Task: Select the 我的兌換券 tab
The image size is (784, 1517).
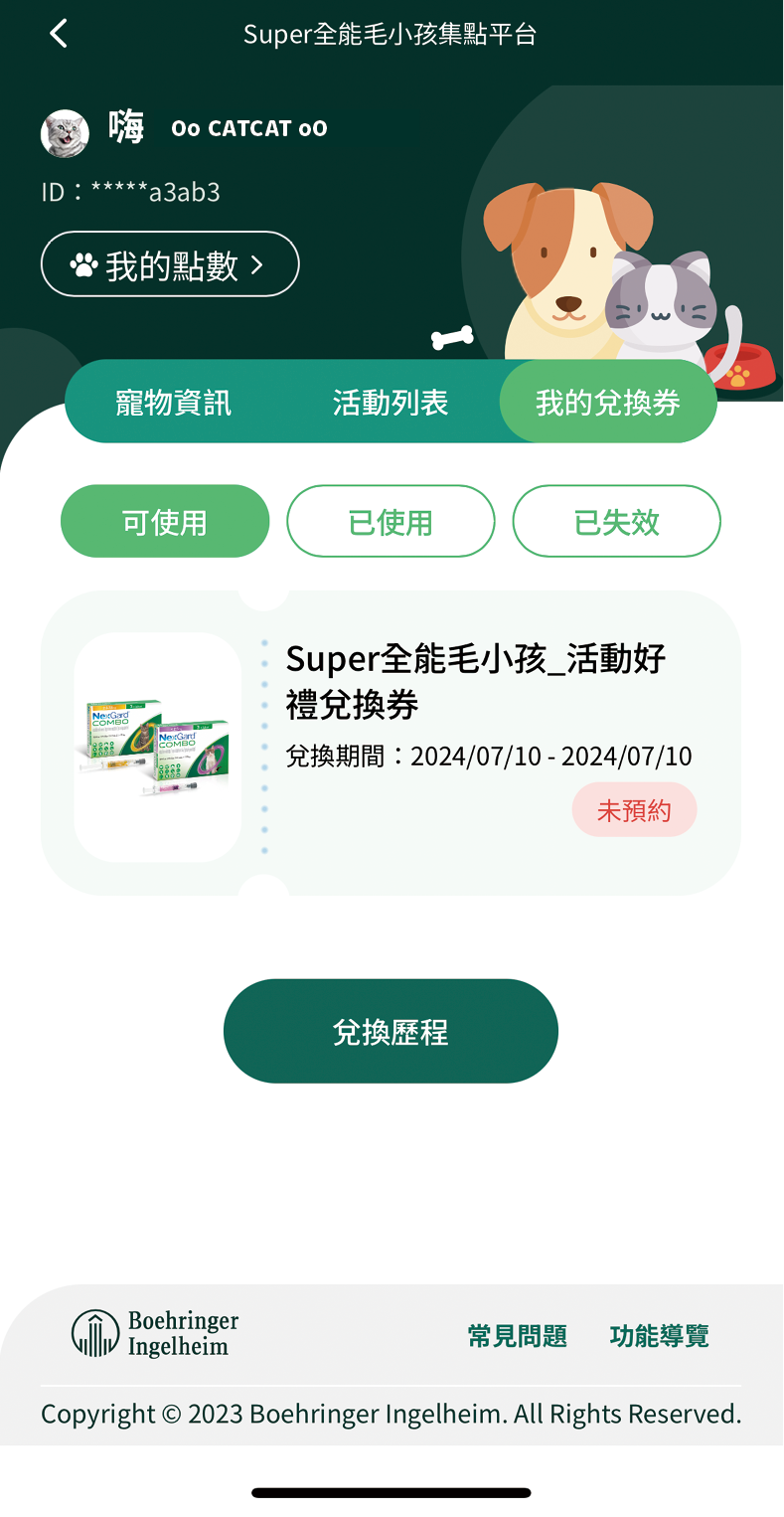Action: click(x=608, y=402)
